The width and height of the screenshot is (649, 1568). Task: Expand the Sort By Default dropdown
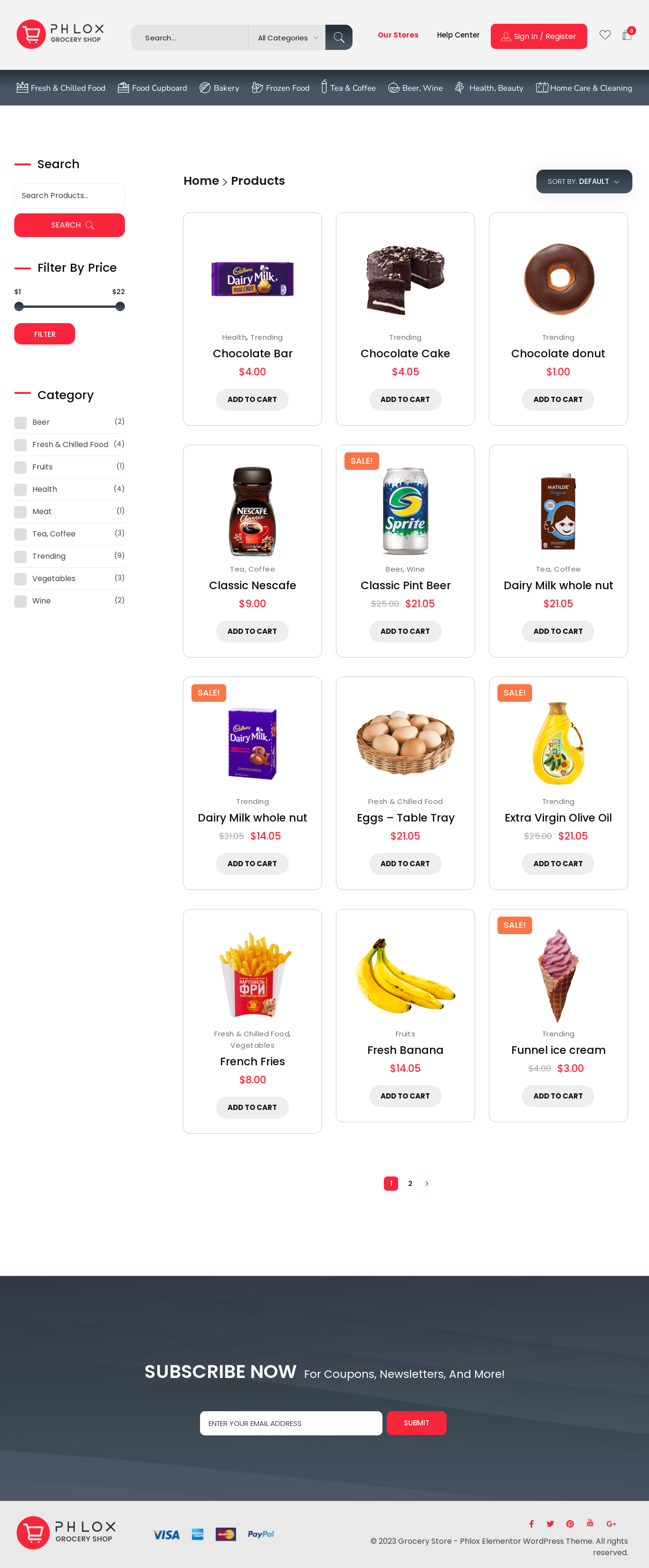coord(583,182)
